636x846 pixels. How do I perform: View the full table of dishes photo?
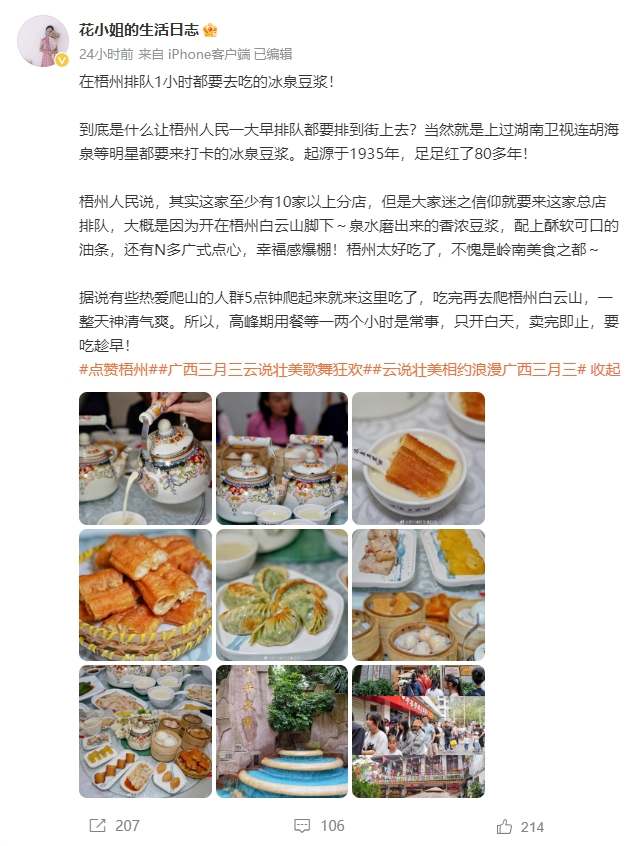pos(145,731)
